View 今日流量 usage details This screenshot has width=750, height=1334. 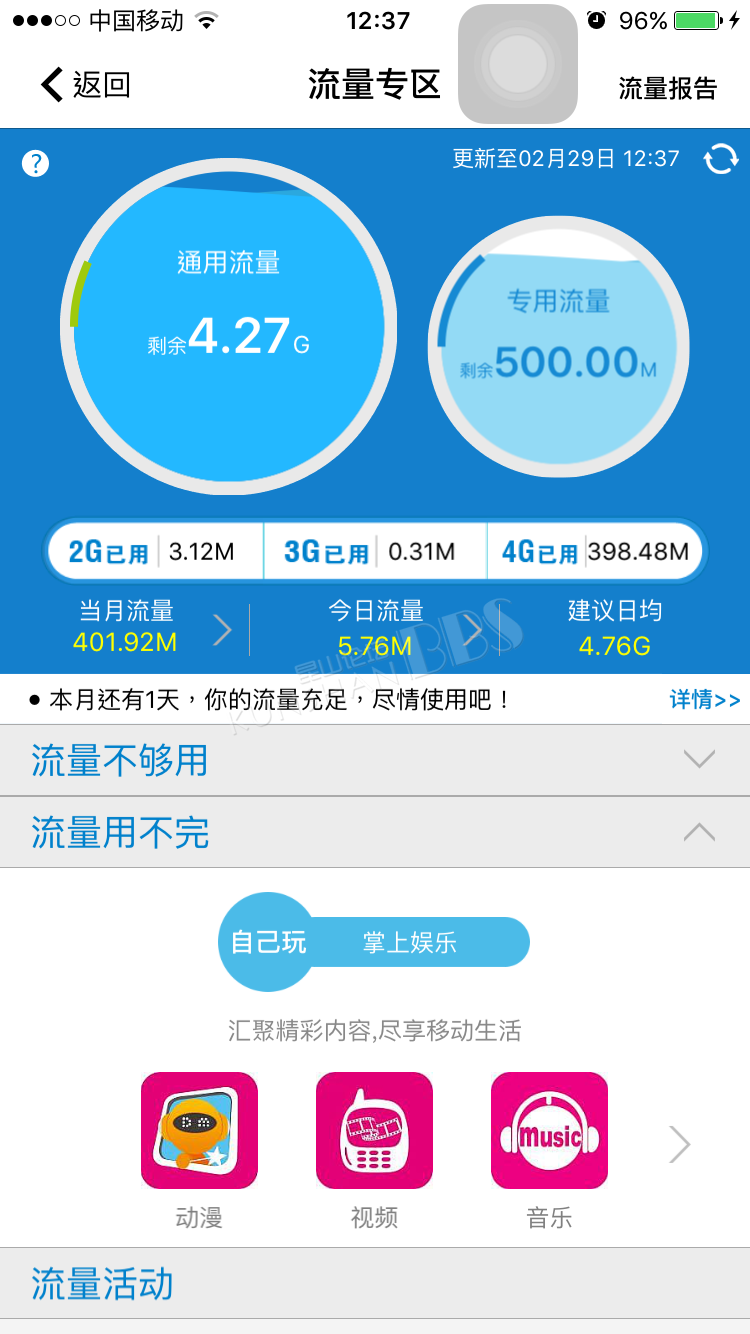point(400,627)
